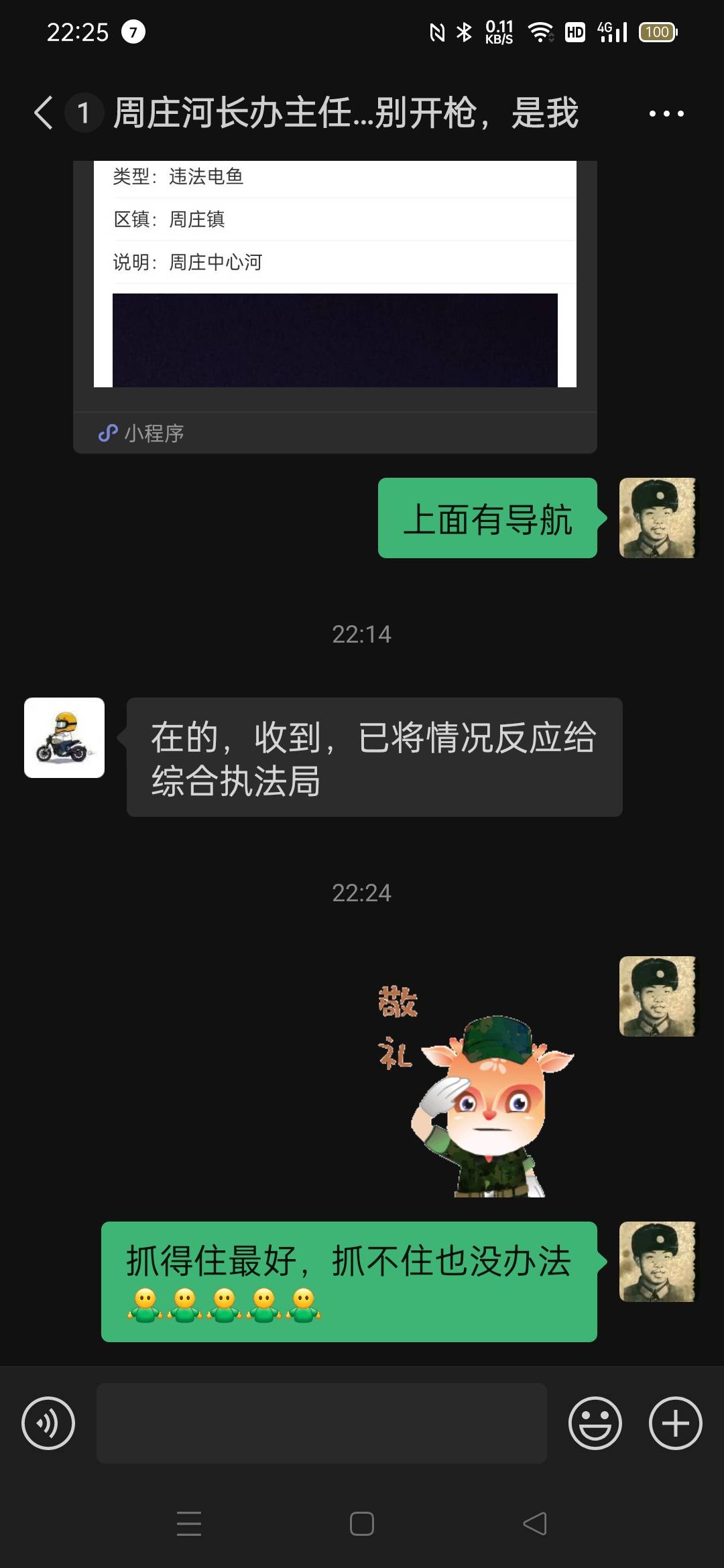Tap the message text field

tap(322, 1423)
